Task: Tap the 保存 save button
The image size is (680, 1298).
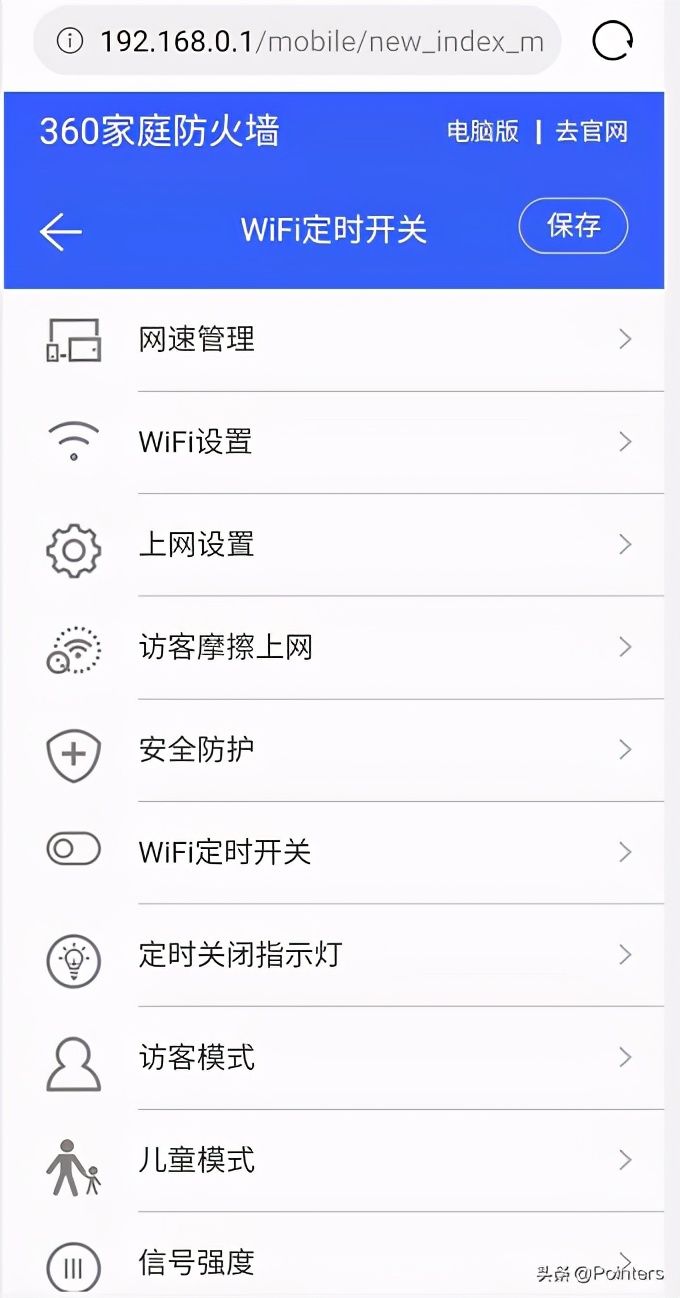Action: [573, 226]
